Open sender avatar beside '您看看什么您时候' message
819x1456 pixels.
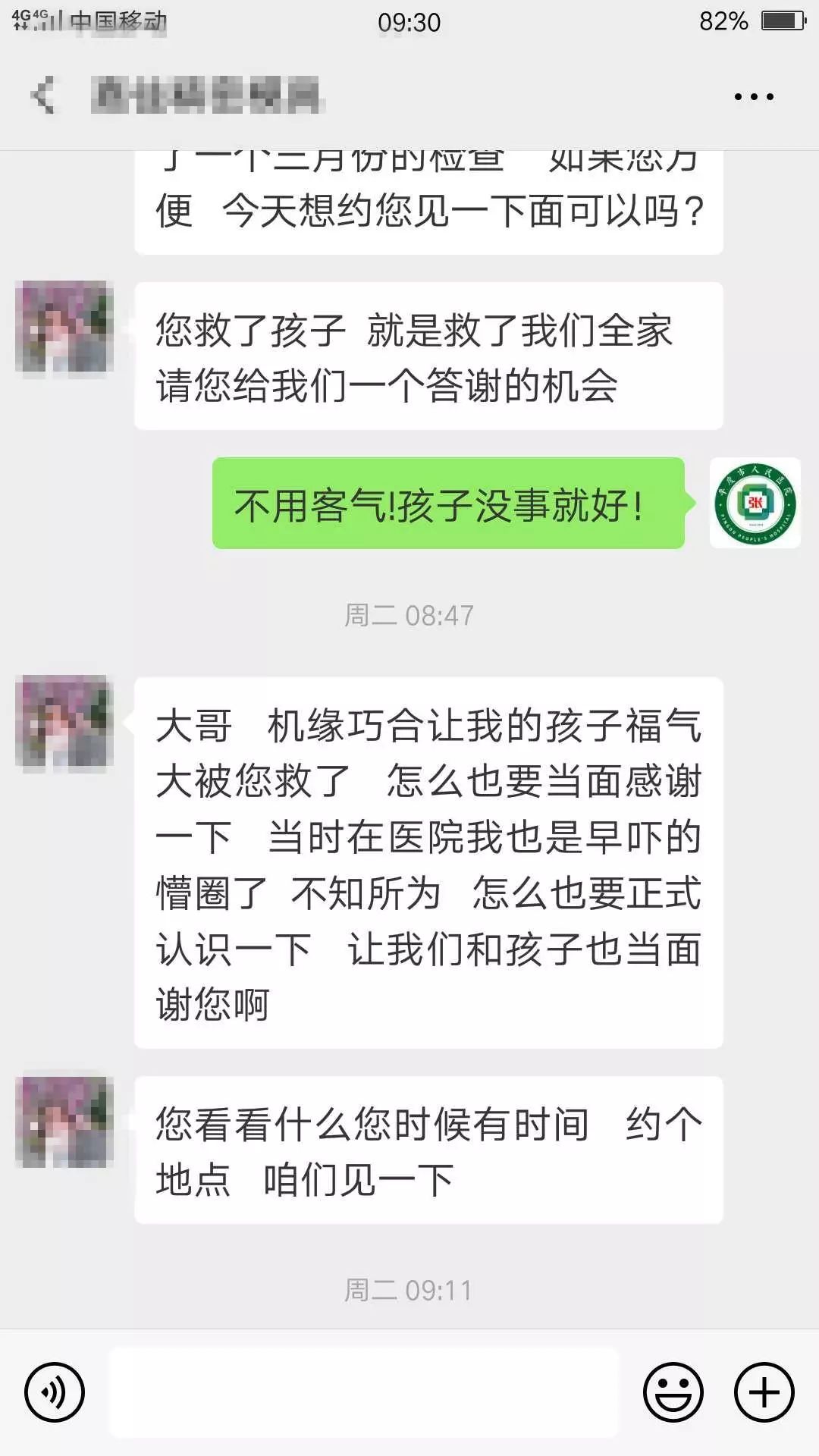(x=64, y=1121)
